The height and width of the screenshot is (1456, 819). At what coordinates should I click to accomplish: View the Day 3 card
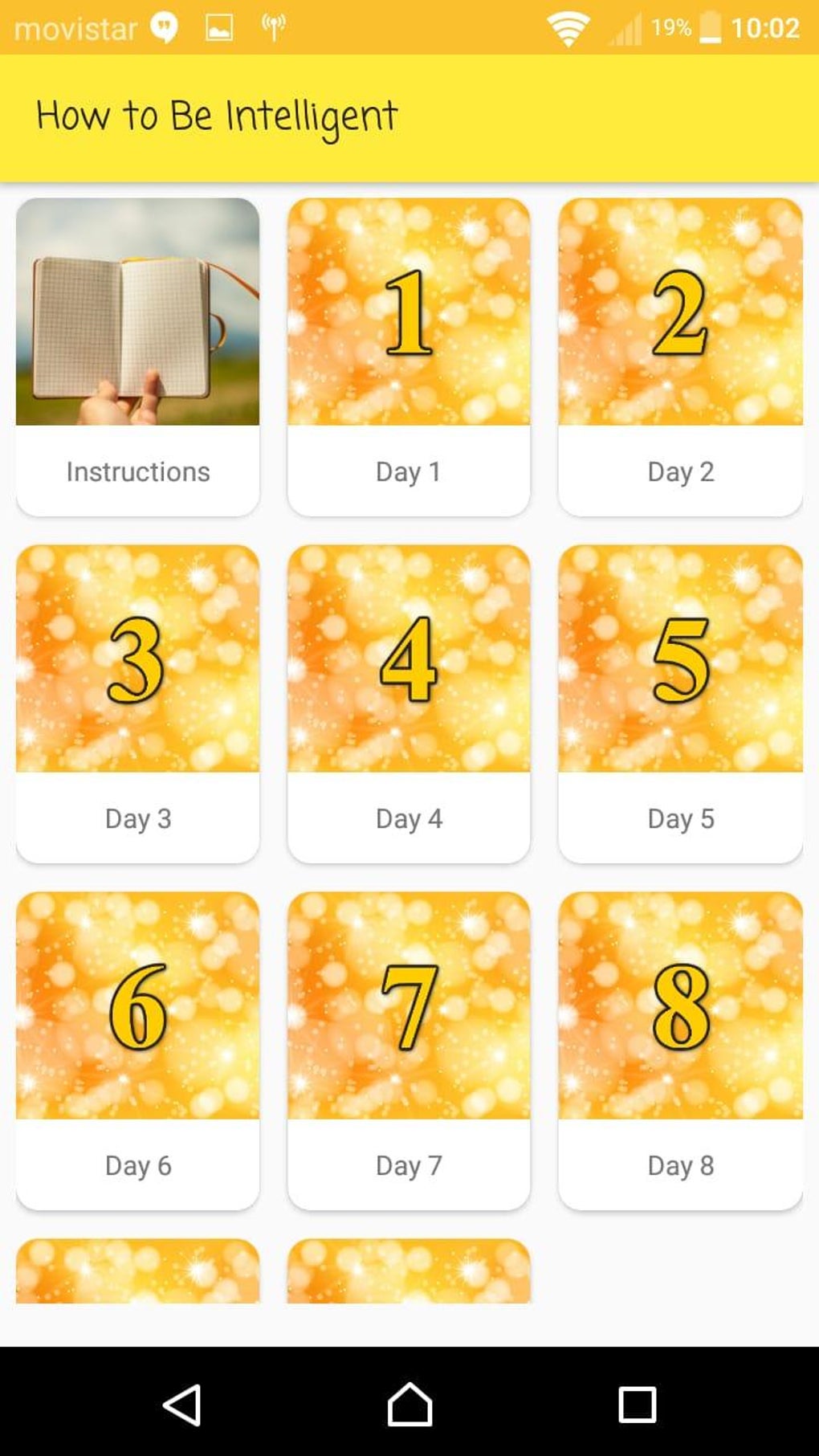pos(137,704)
